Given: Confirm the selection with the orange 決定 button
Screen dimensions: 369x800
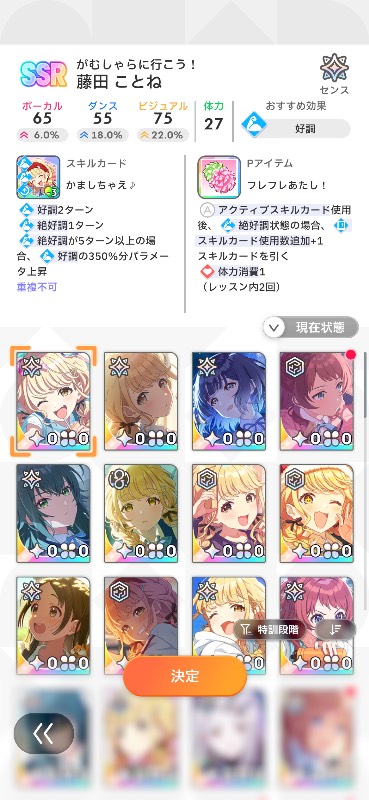Looking at the screenshot, I should (185, 676).
